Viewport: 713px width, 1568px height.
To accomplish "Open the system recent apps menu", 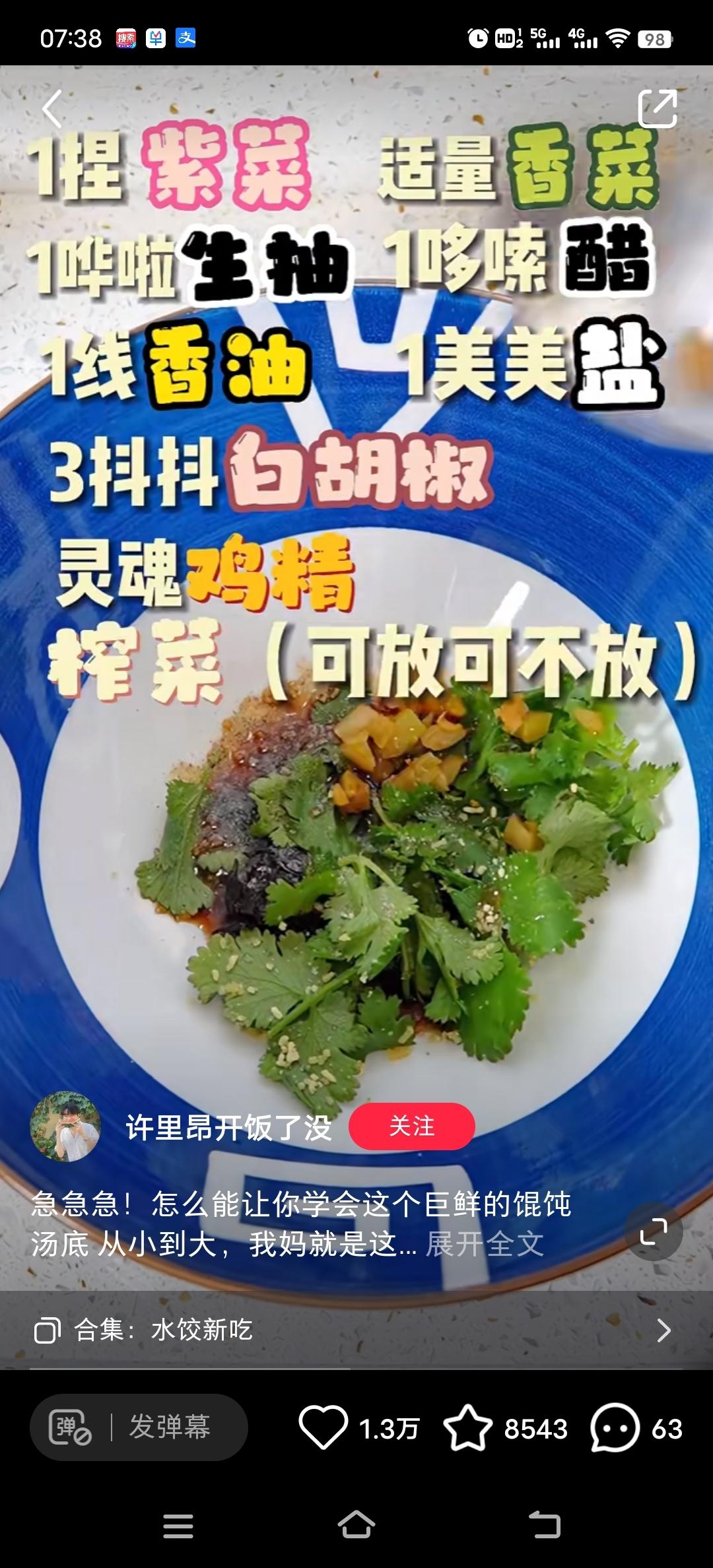I will pos(178,1525).
